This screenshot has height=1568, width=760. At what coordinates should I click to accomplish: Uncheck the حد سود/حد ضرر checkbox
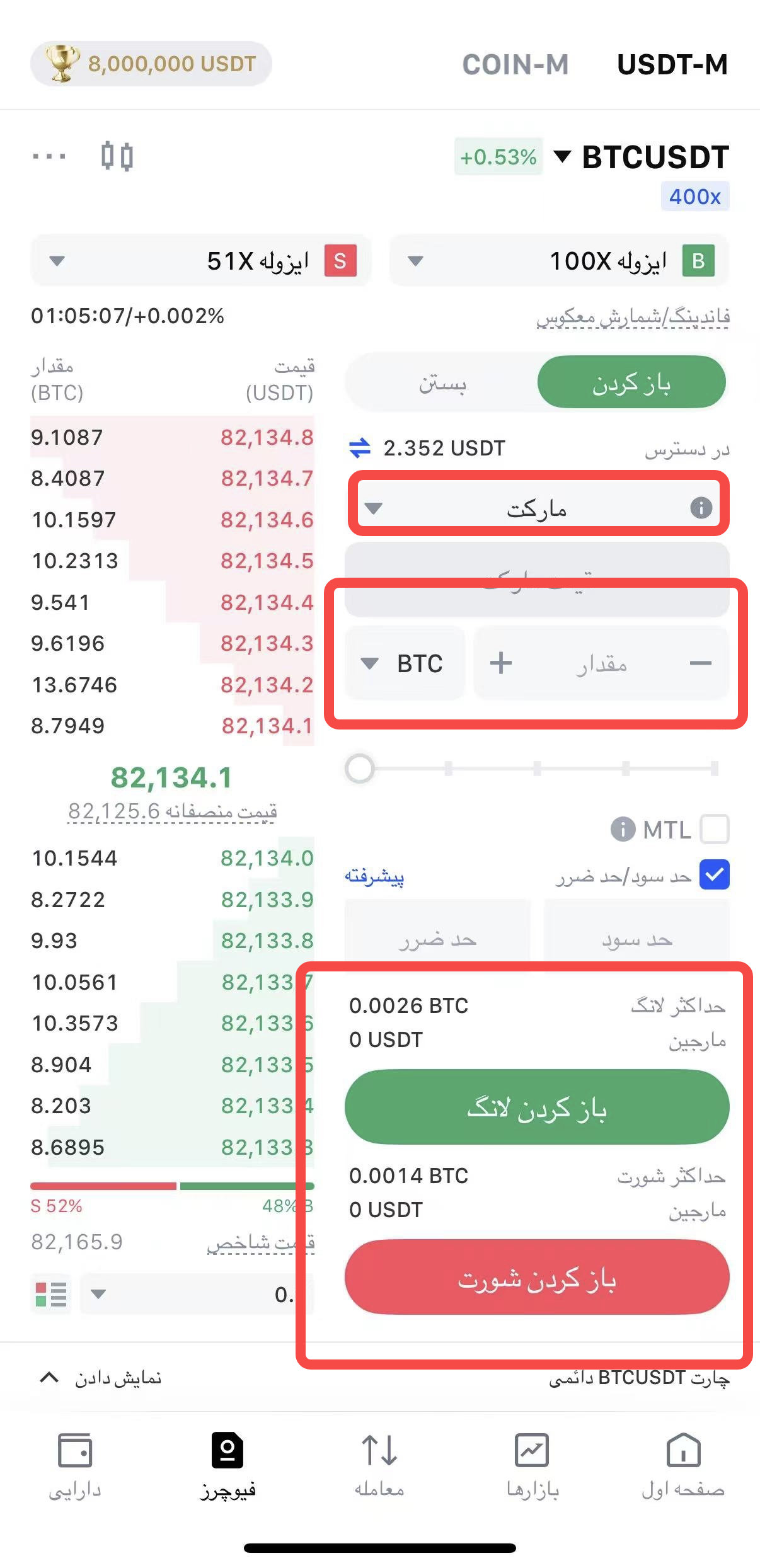coord(715,875)
